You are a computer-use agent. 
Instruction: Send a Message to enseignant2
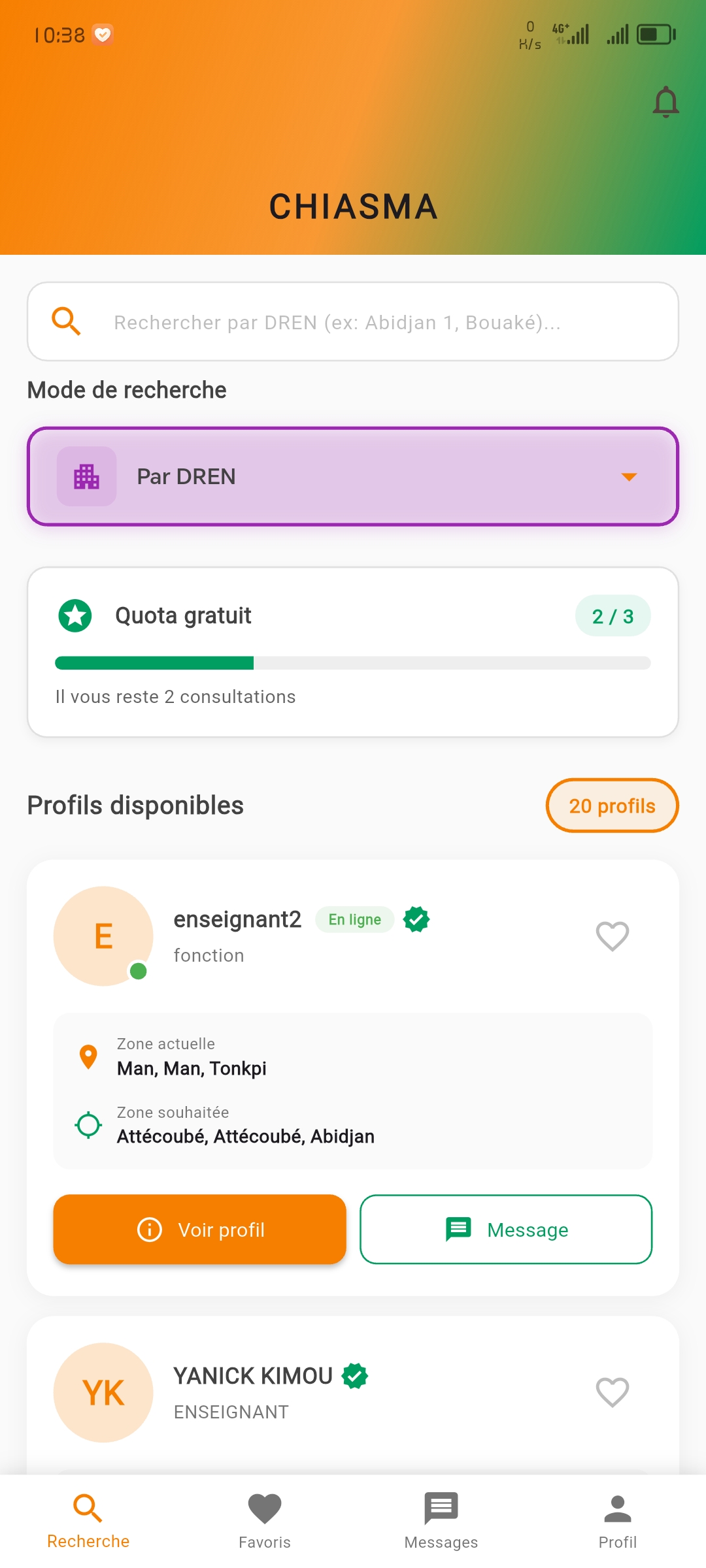(506, 1229)
